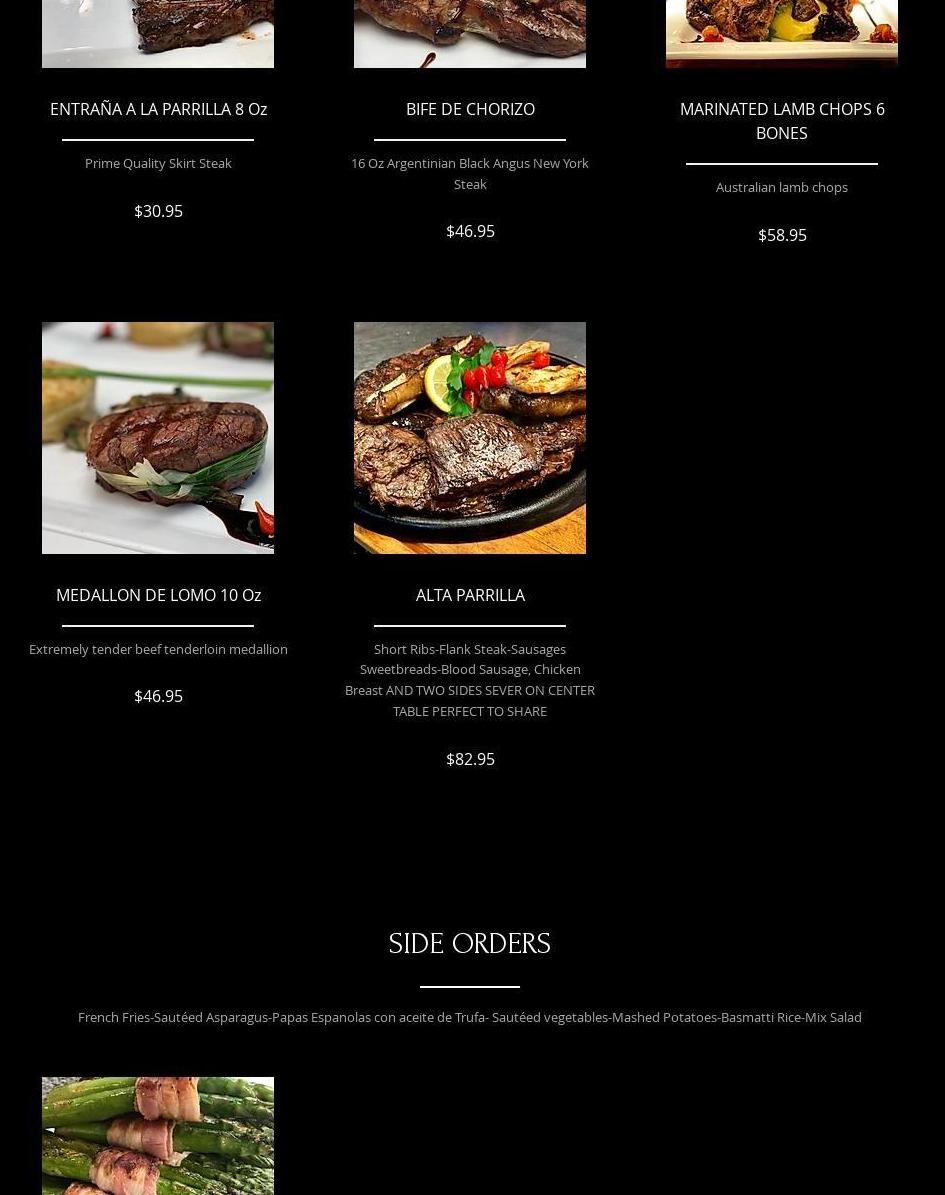The height and width of the screenshot is (1195, 945).
Task: Open the Entraña a la Parrilla dish photo
Action: point(158,33)
